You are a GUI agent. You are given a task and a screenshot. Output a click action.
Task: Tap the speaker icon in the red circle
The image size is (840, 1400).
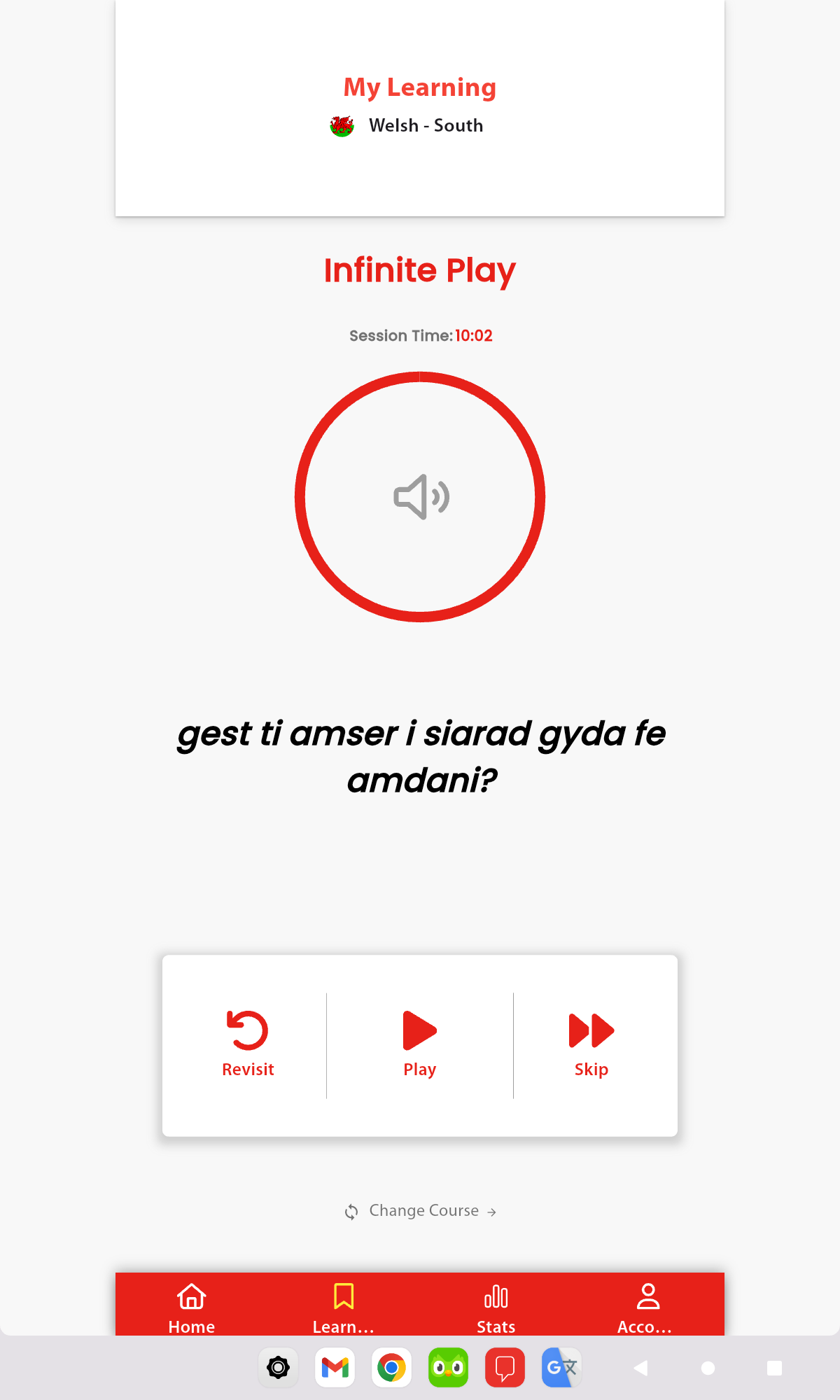tap(421, 497)
